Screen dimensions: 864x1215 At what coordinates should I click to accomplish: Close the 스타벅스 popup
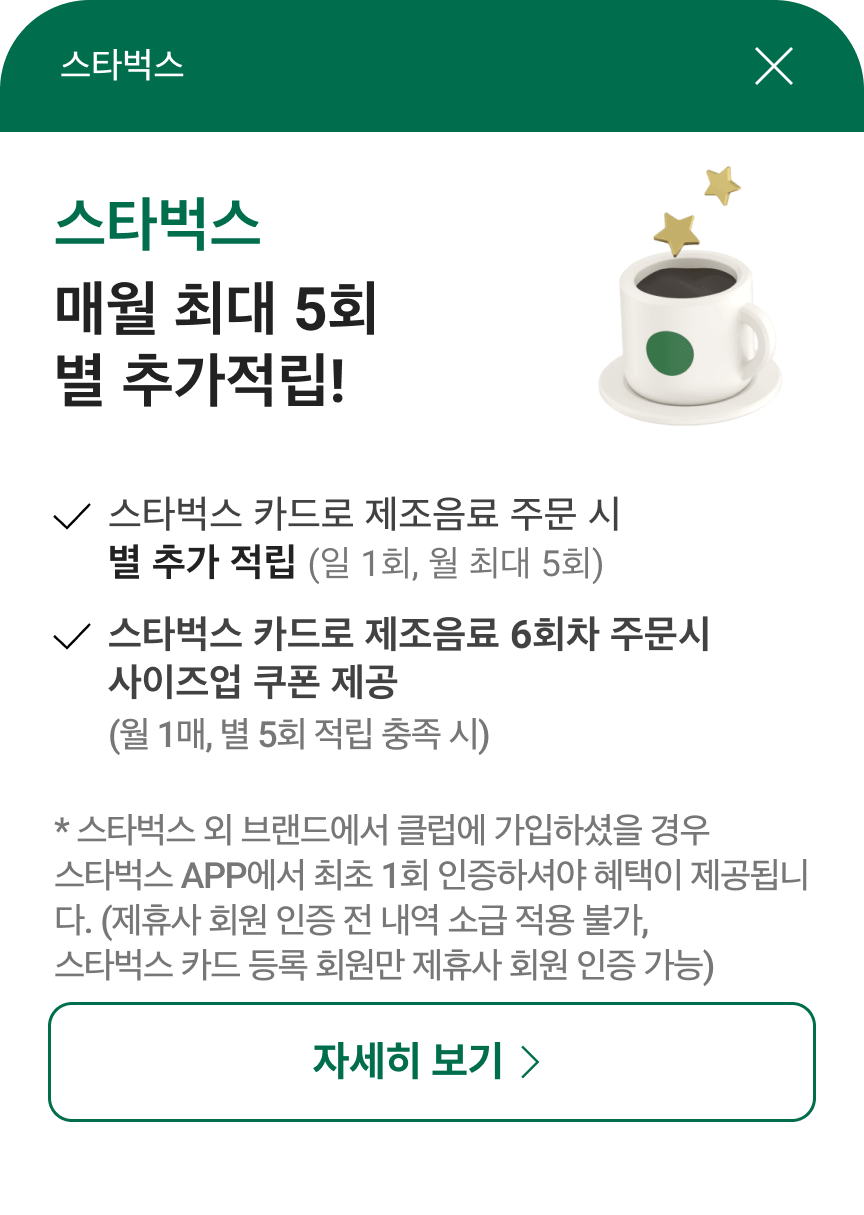tap(773, 66)
